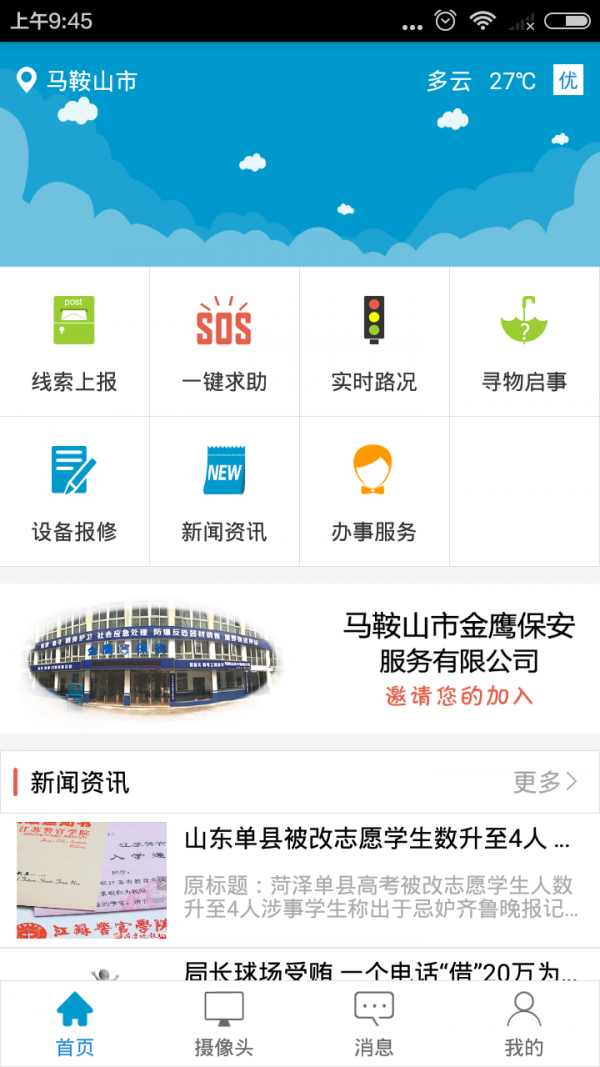Open 寻物启事 lost and found
Image resolution: width=600 pixels, height=1067 pixels.
point(524,342)
